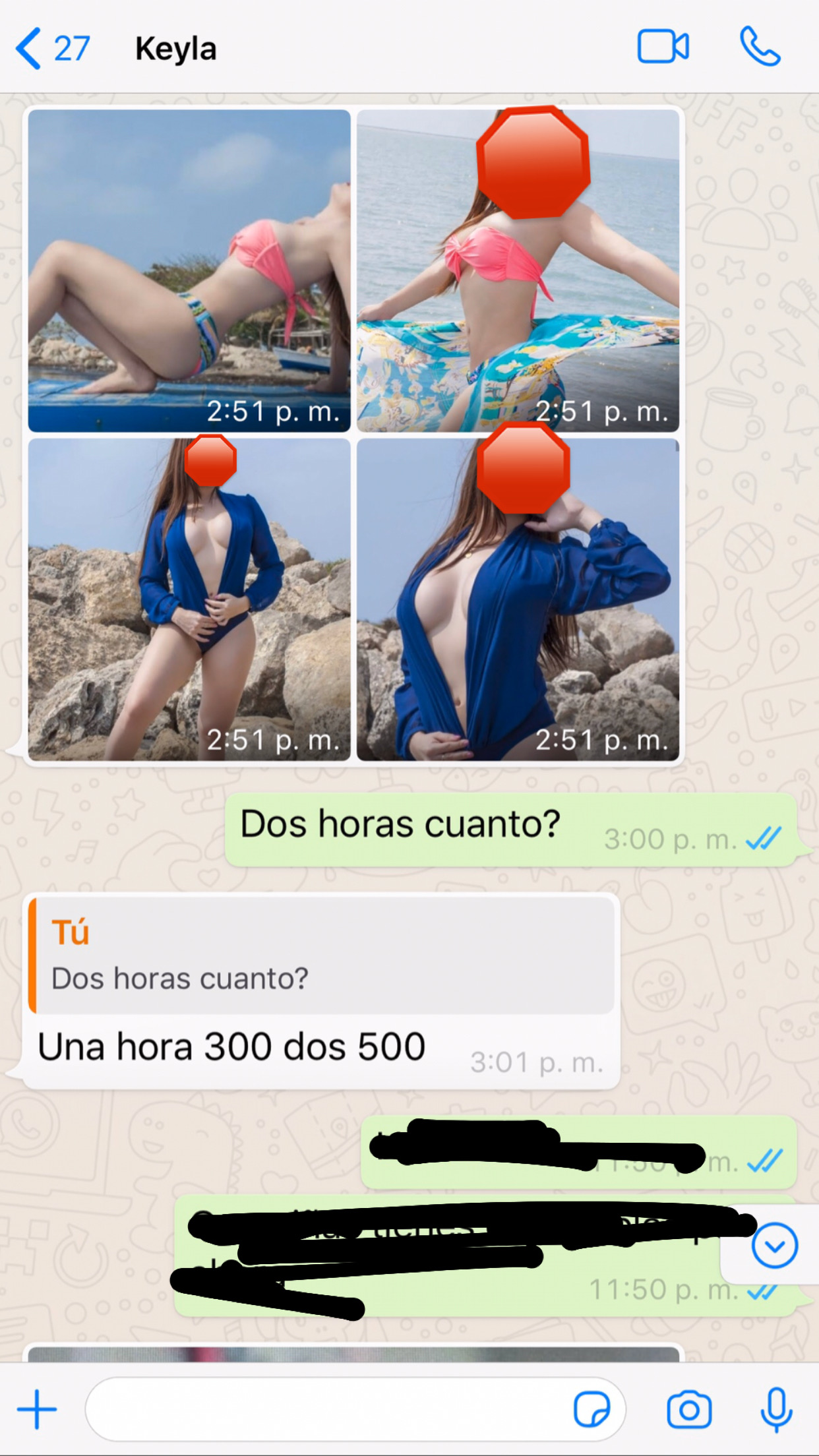Start a voice call with Keyla
Screen dimensions: 819x1456
760,47
